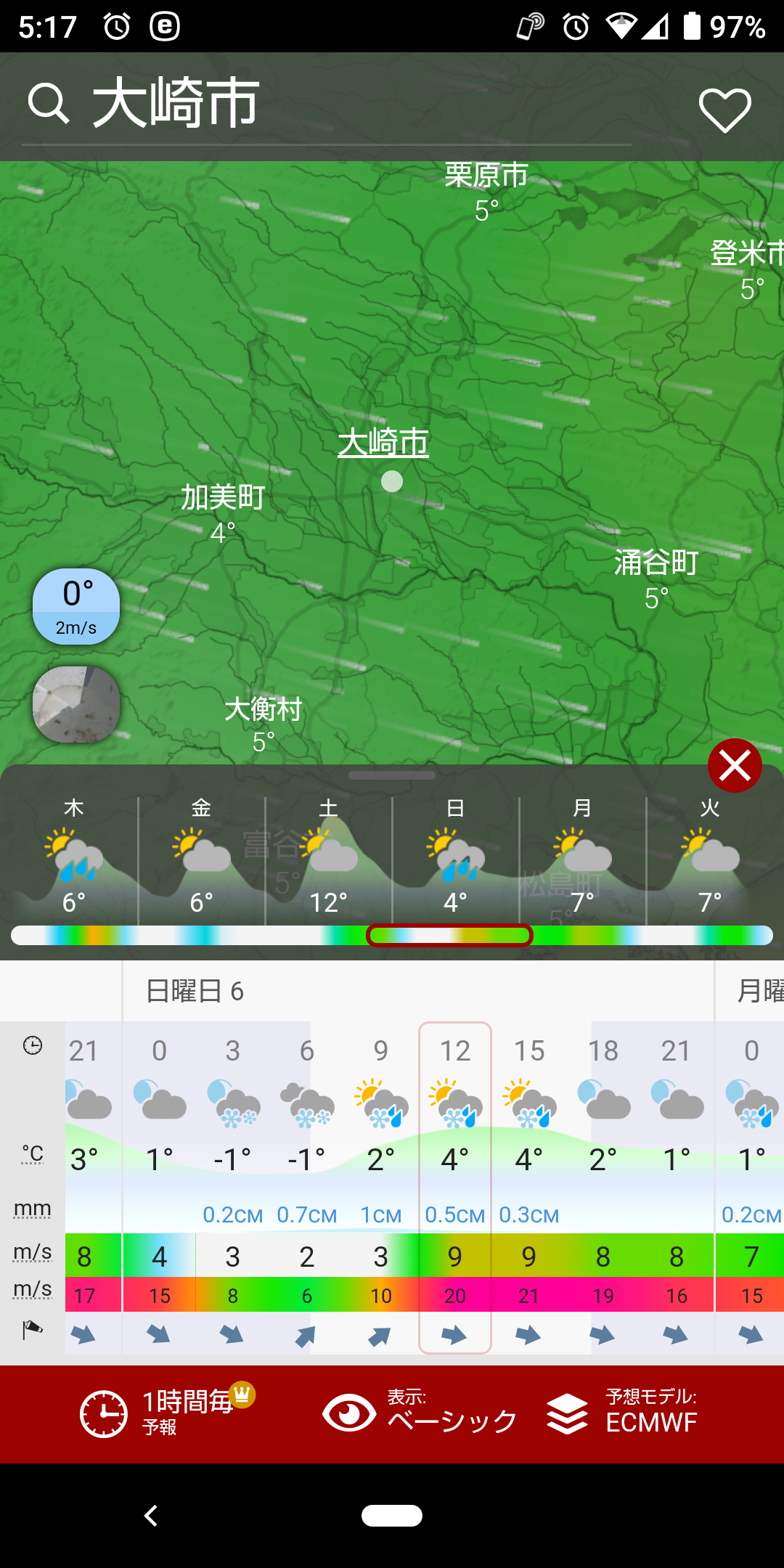Close the forecast panel with the red X

pyautogui.click(x=735, y=765)
